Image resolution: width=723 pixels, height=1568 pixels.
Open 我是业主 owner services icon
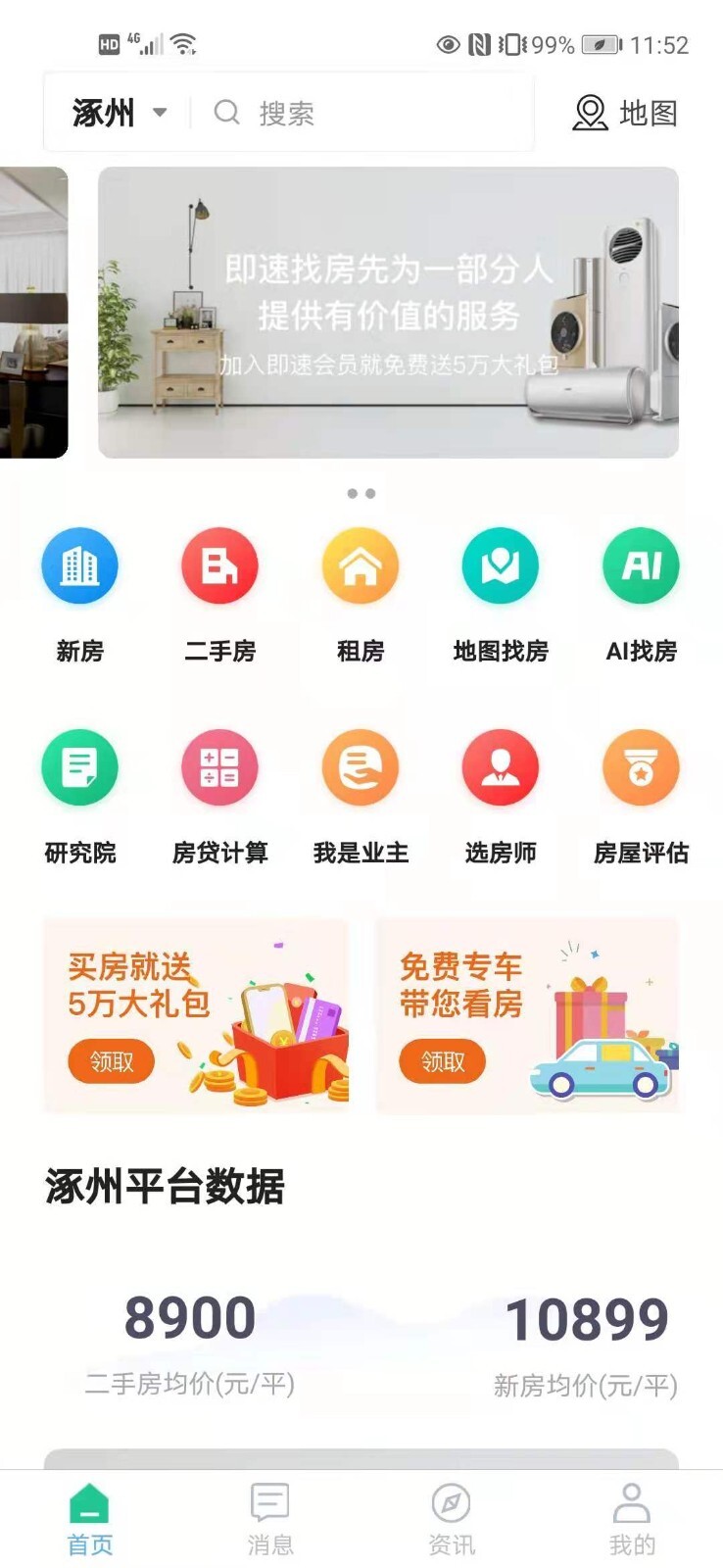[360, 767]
